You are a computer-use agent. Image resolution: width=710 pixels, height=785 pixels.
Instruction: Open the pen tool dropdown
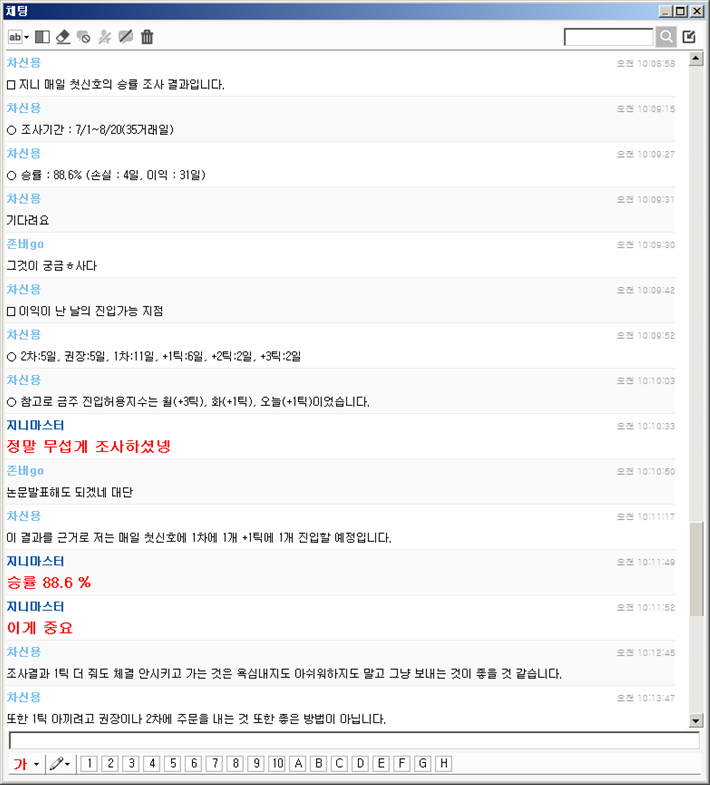point(61,764)
